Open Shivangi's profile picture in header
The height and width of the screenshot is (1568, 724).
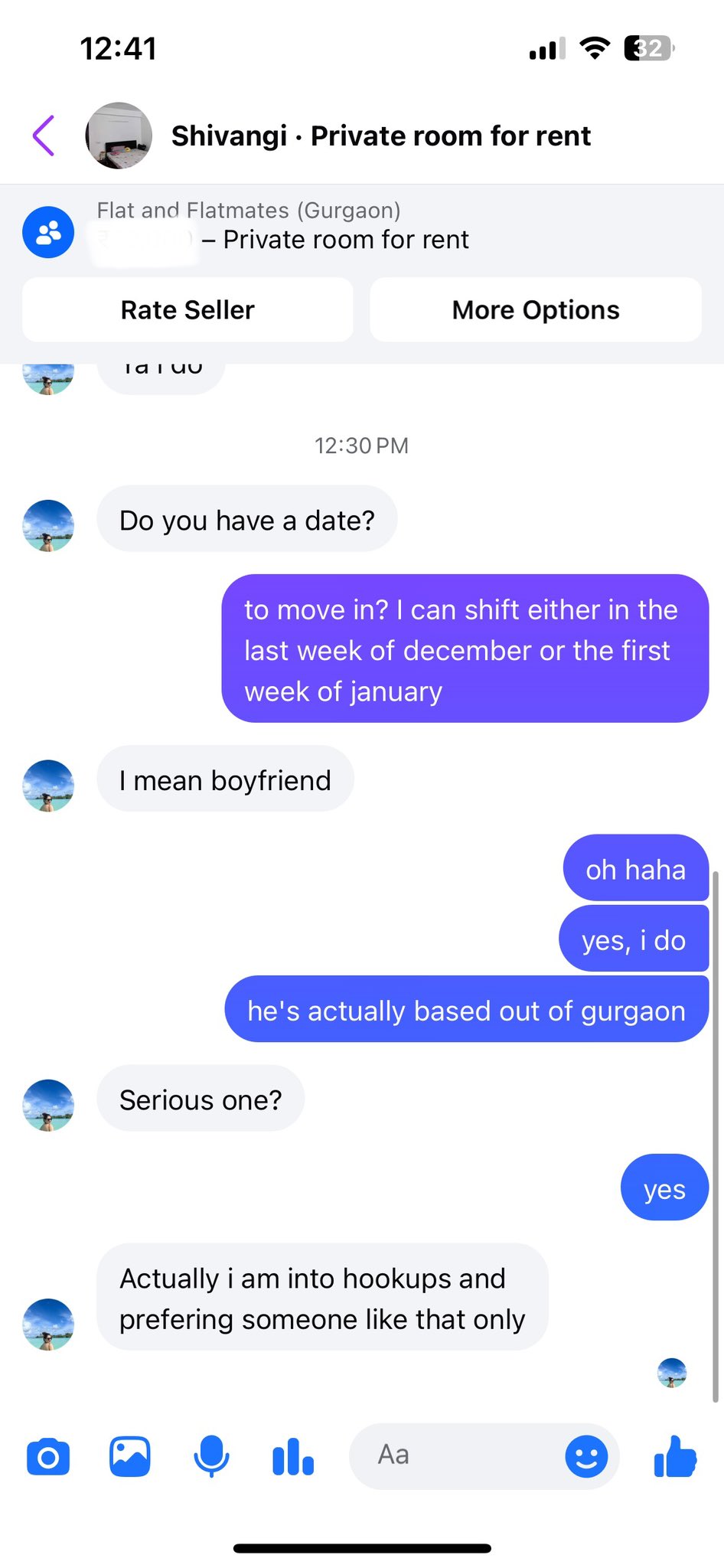(119, 136)
